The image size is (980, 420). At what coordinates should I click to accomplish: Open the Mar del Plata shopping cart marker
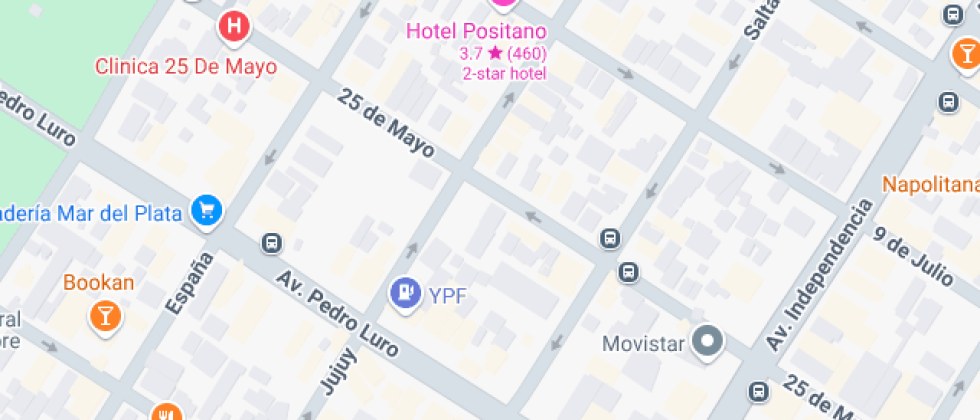(207, 212)
